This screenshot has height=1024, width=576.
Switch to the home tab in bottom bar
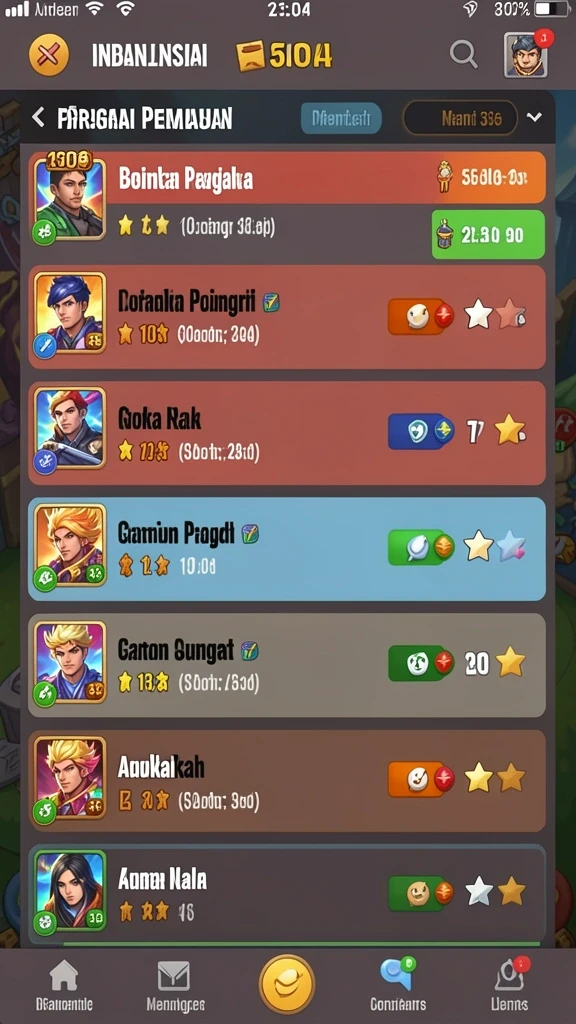pyautogui.click(x=63, y=985)
